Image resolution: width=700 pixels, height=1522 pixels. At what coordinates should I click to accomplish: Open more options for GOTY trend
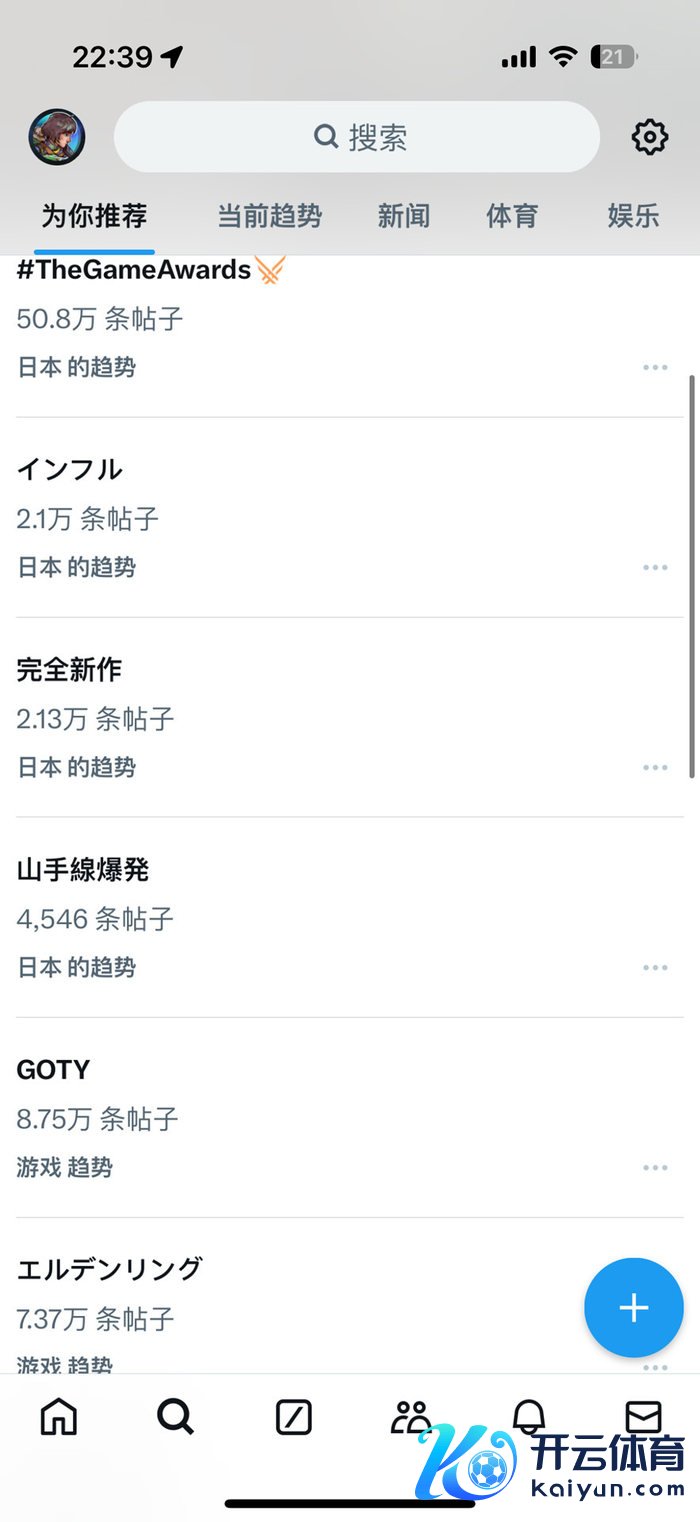pos(655,1167)
